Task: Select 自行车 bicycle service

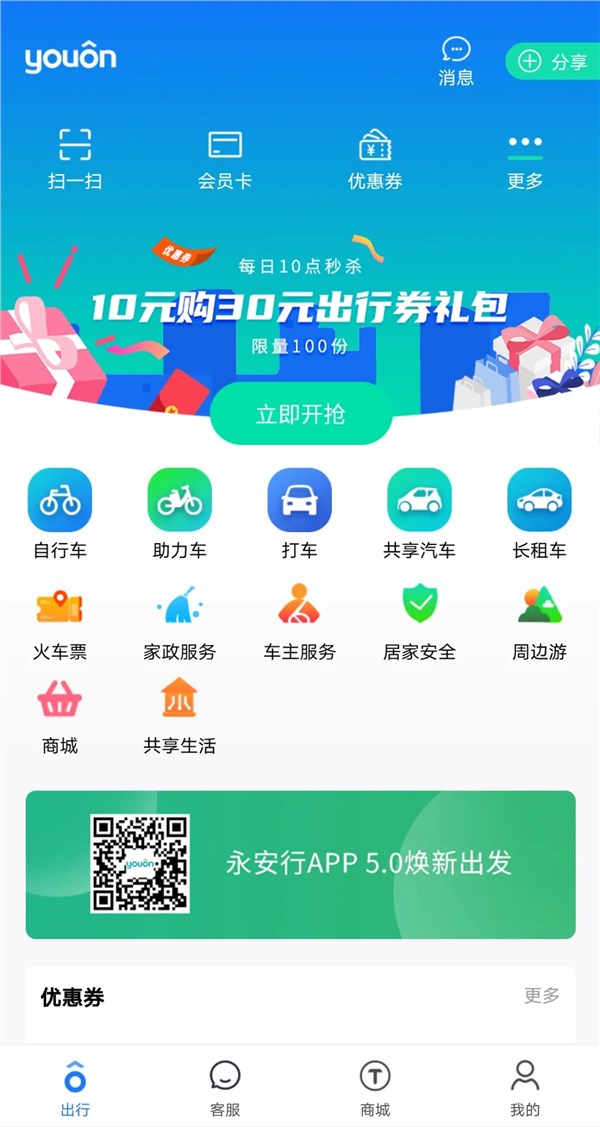Action: (x=60, y=512)
